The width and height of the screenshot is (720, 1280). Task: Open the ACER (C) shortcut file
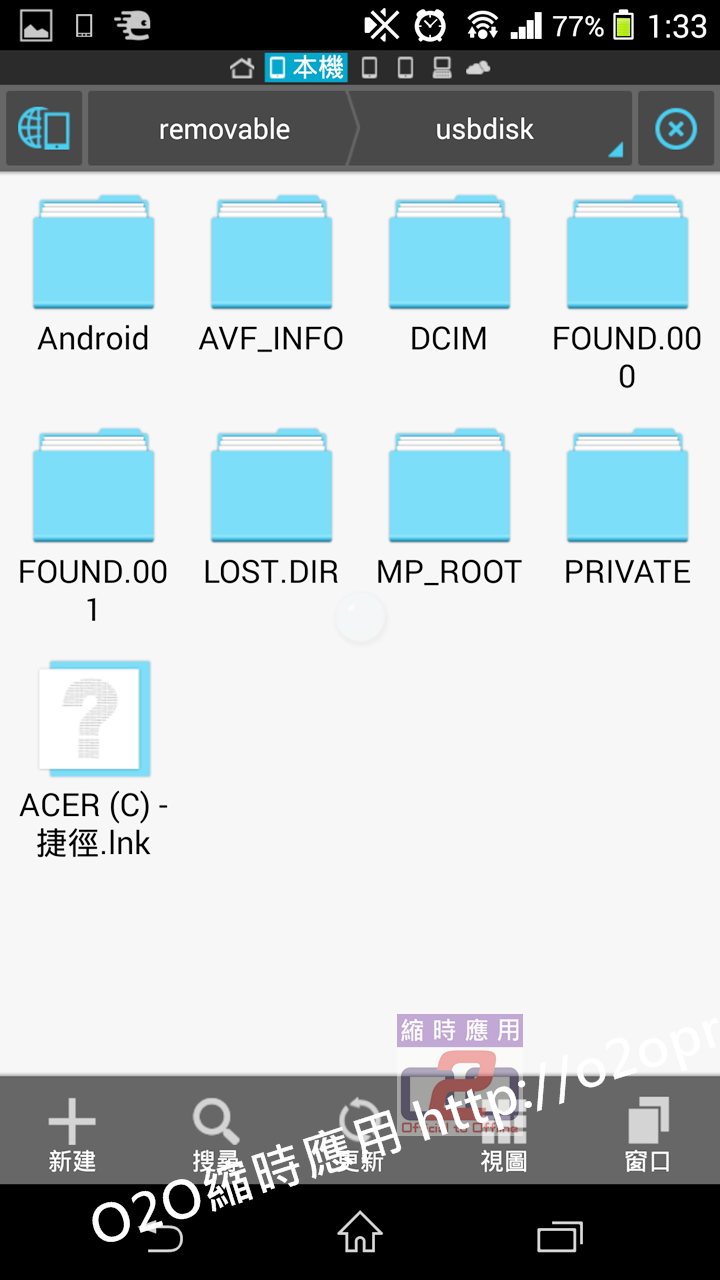point(93,720)
